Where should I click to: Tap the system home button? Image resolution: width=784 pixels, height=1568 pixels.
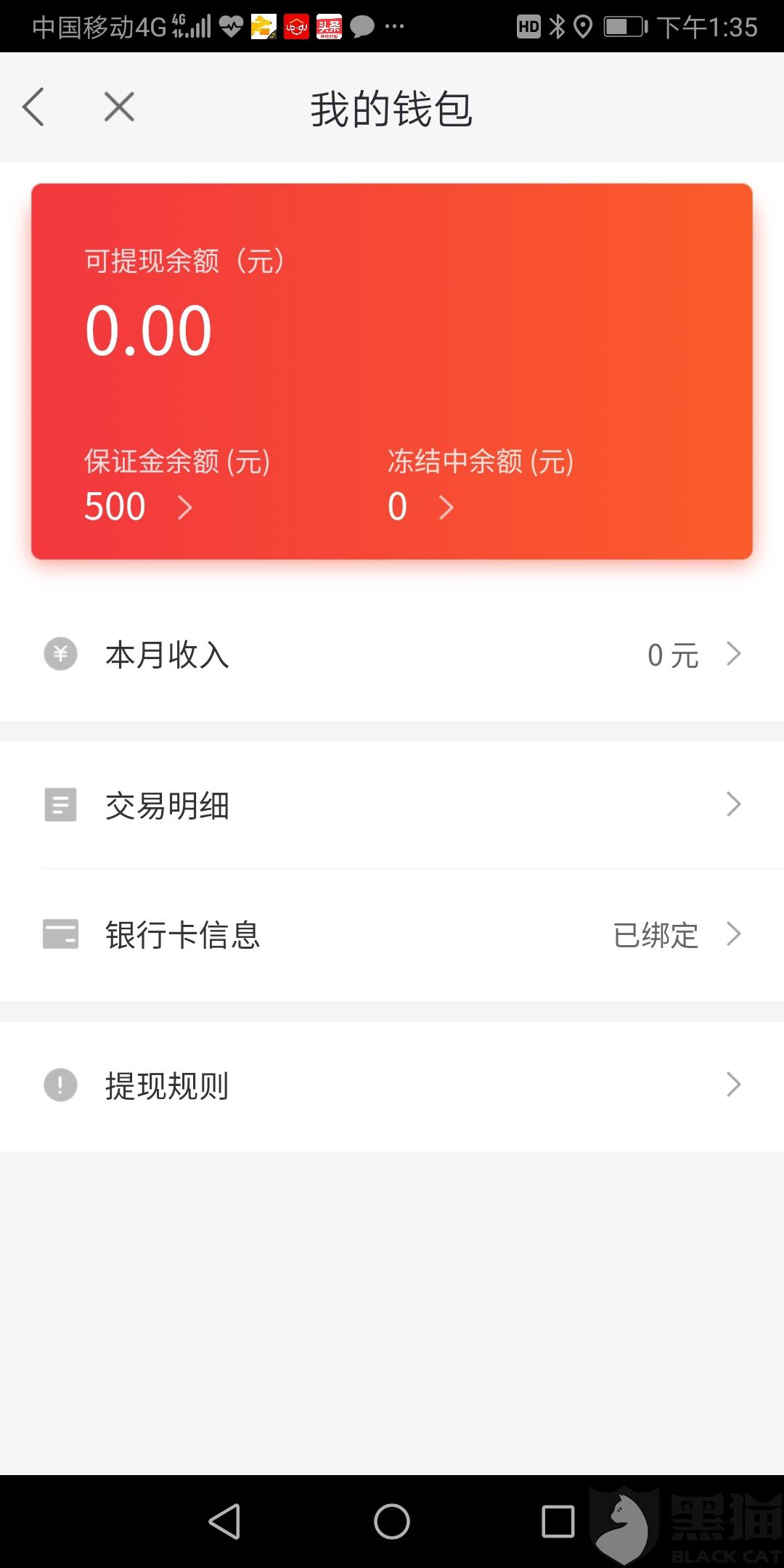click(392, 1521)
